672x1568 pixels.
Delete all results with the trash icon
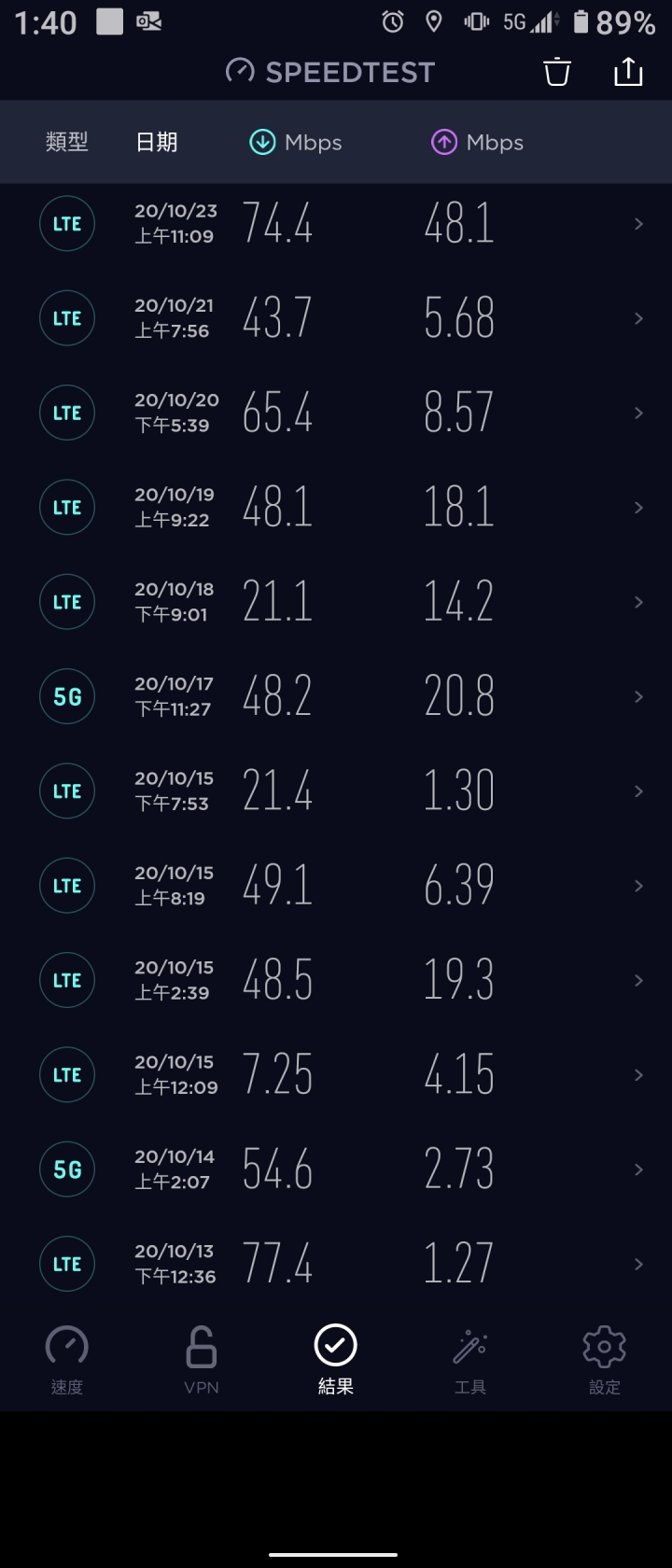[x=557, y=72]
